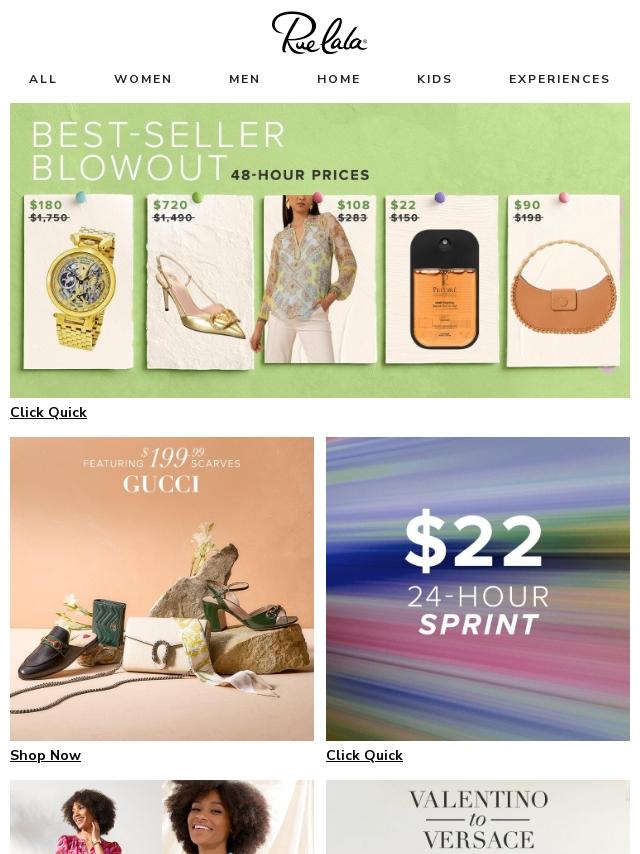Open the ALL category
640x854 pixels.
click(43, 79)
